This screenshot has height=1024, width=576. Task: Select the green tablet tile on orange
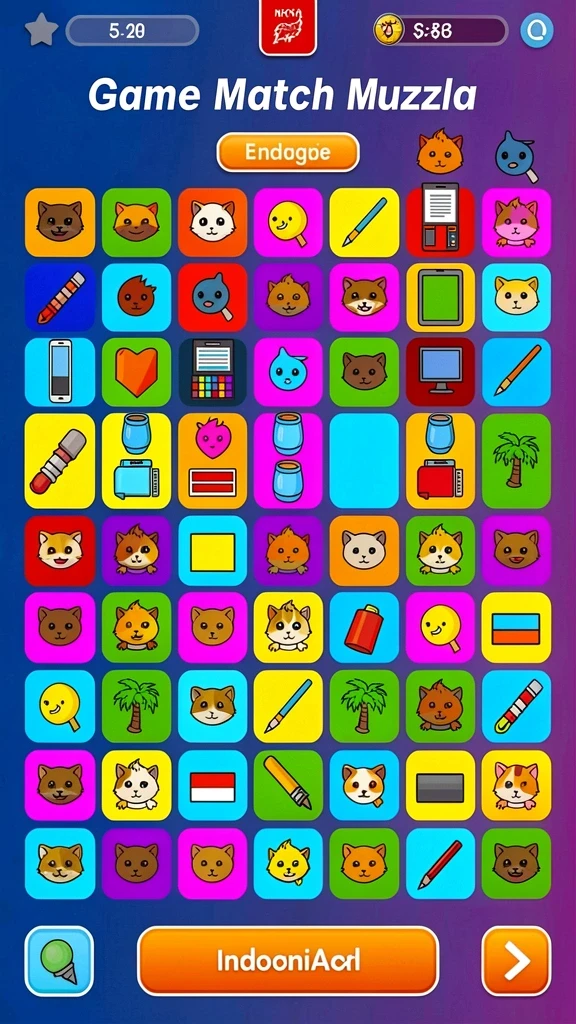[440, 297]
